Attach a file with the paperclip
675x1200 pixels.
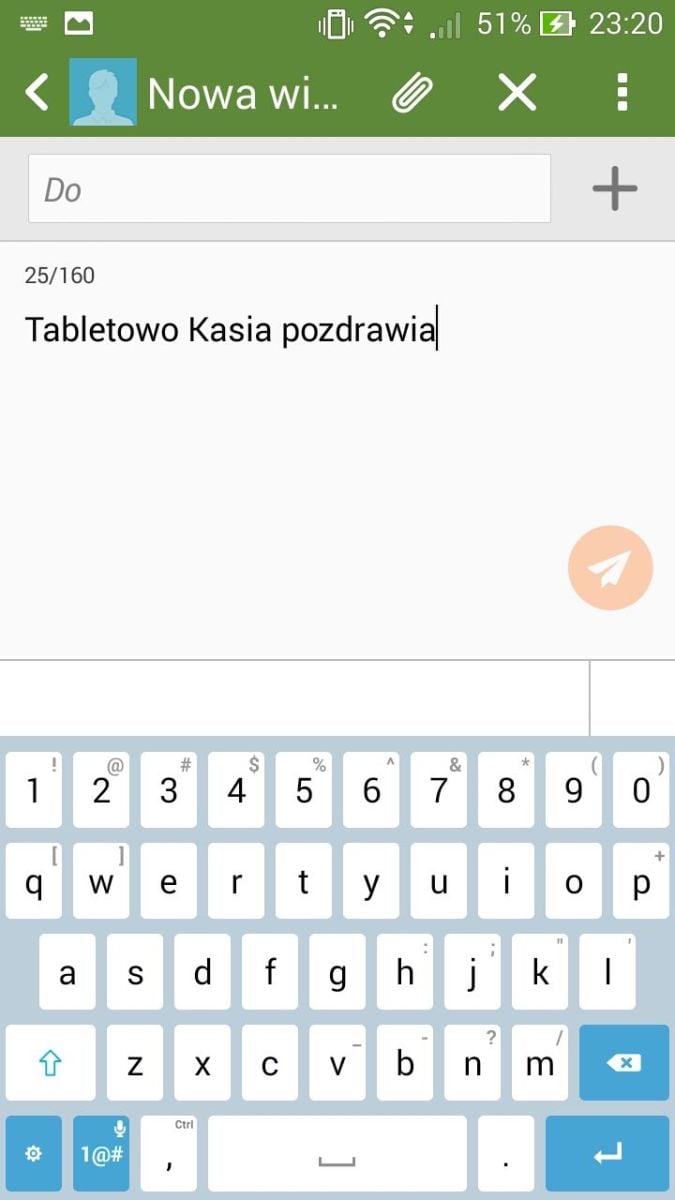[412, 93]
